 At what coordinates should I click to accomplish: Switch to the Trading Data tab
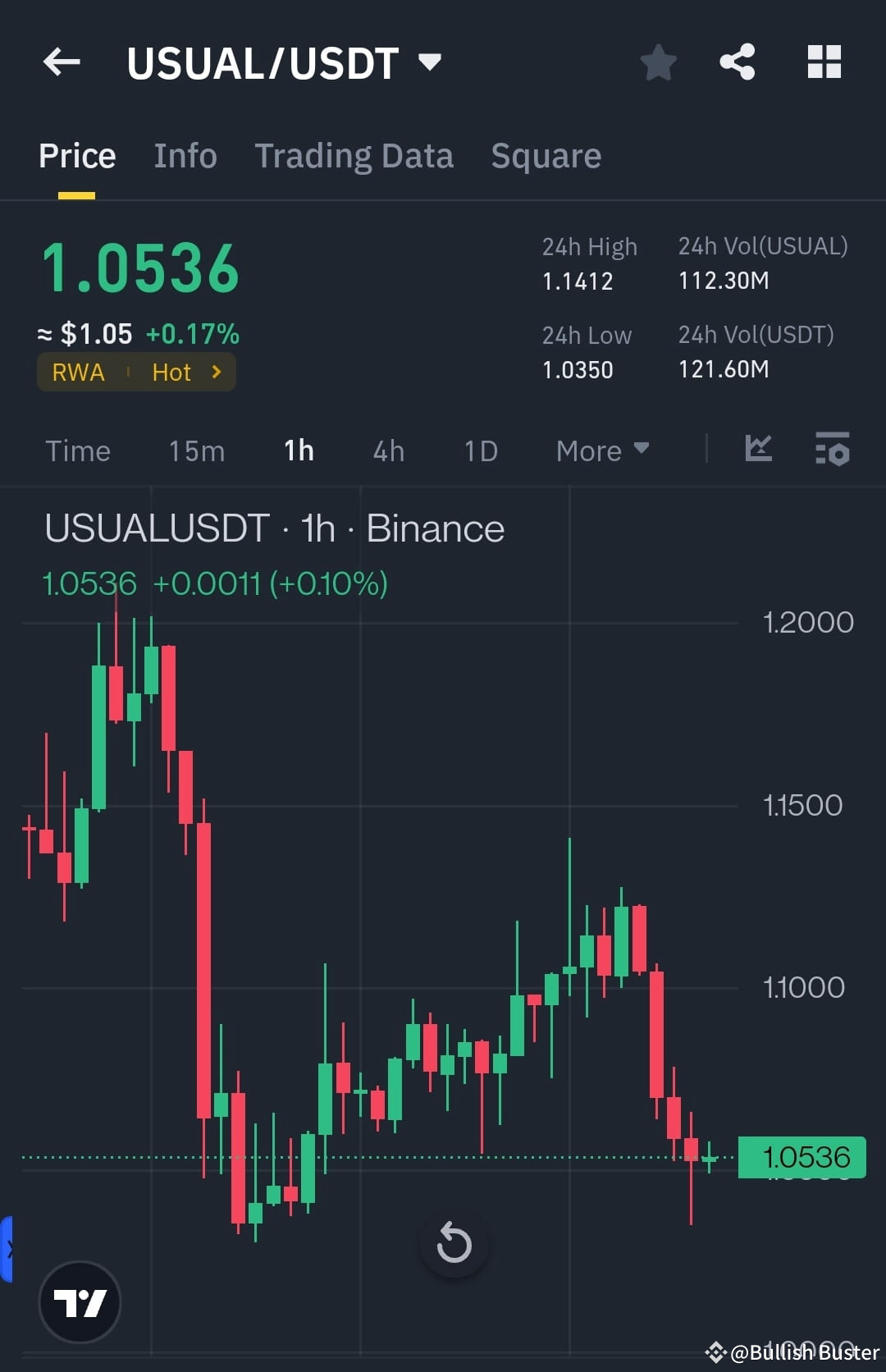(354, 155)
